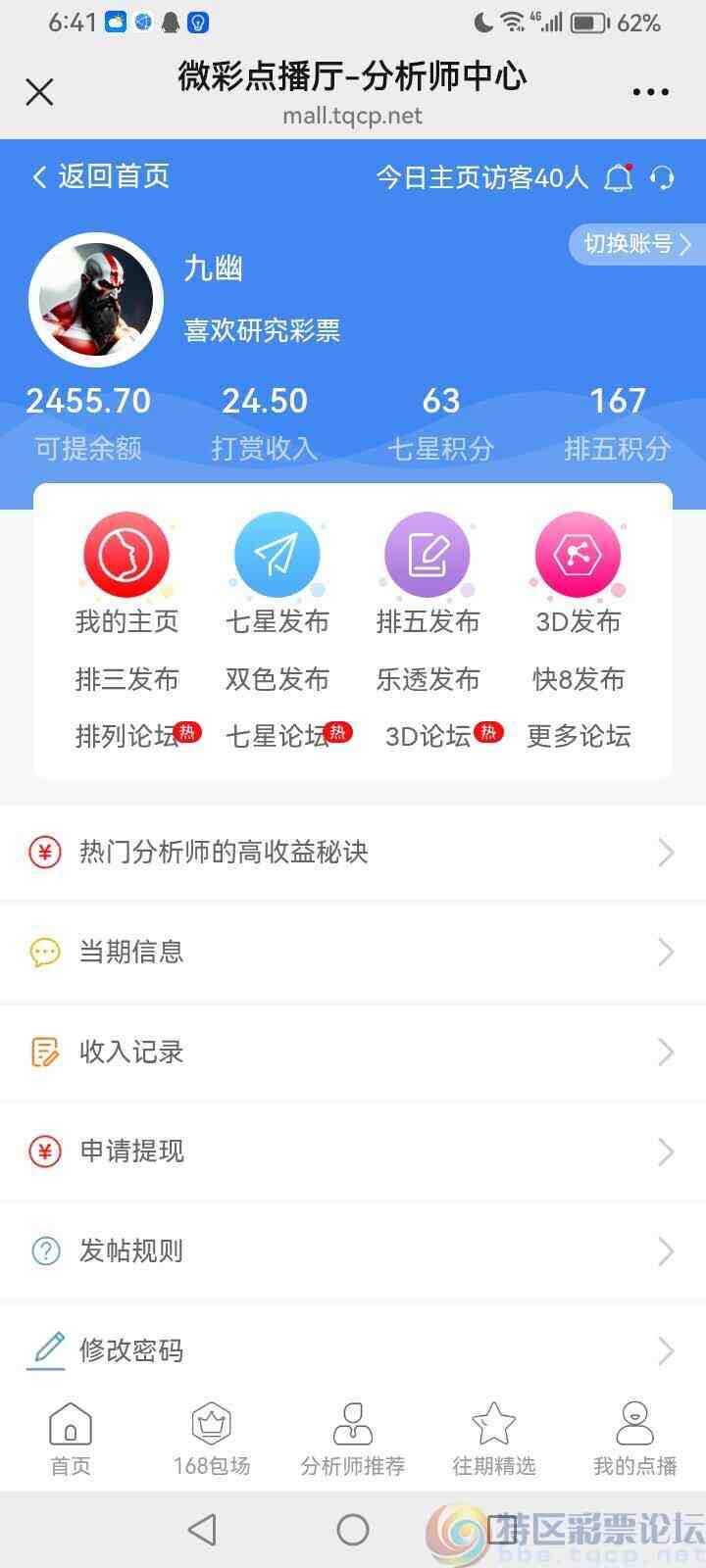This screenshot has width=706, height=1568.
Task: Expand the 发帖规则 posting rules row
Action: pos(666,1250)
